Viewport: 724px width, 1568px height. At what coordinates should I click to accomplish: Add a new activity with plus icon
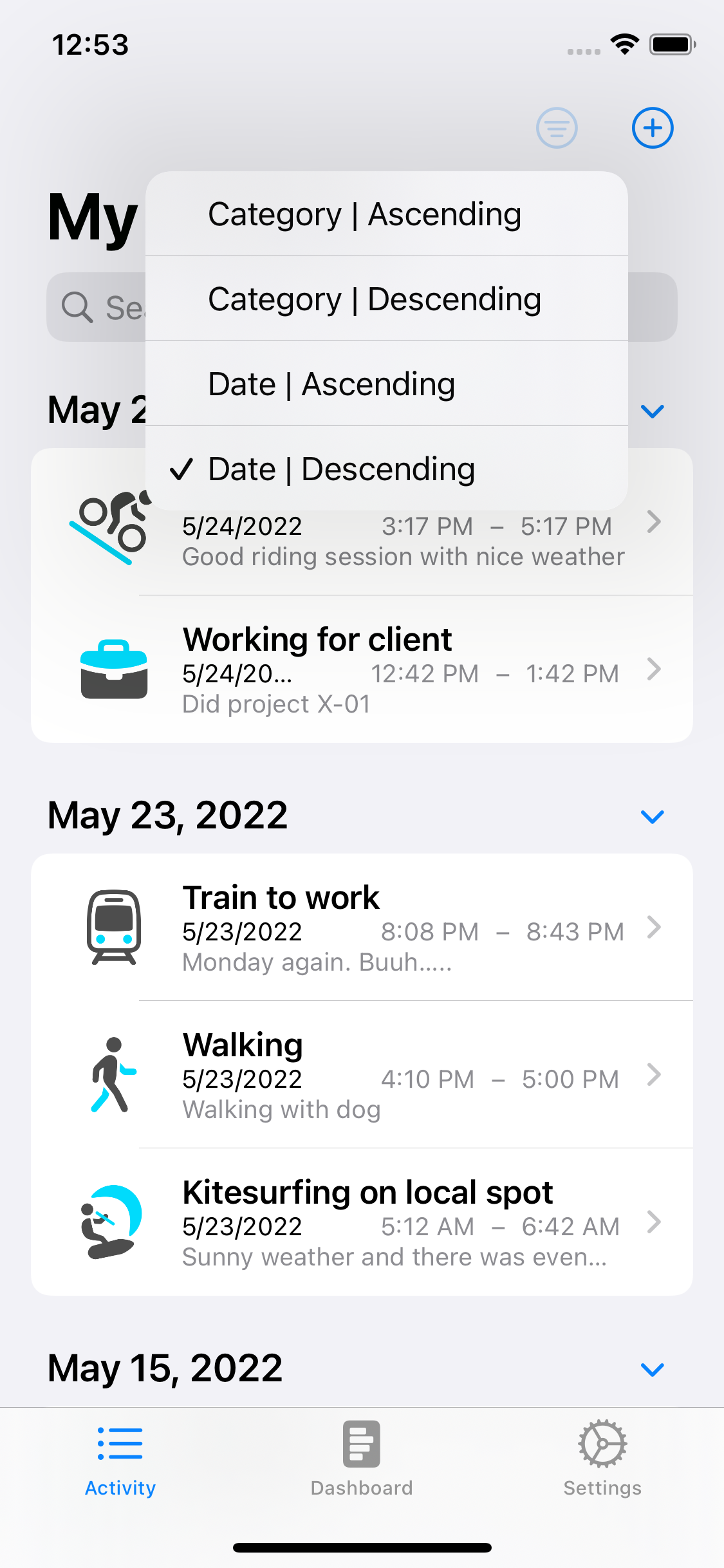652,127
